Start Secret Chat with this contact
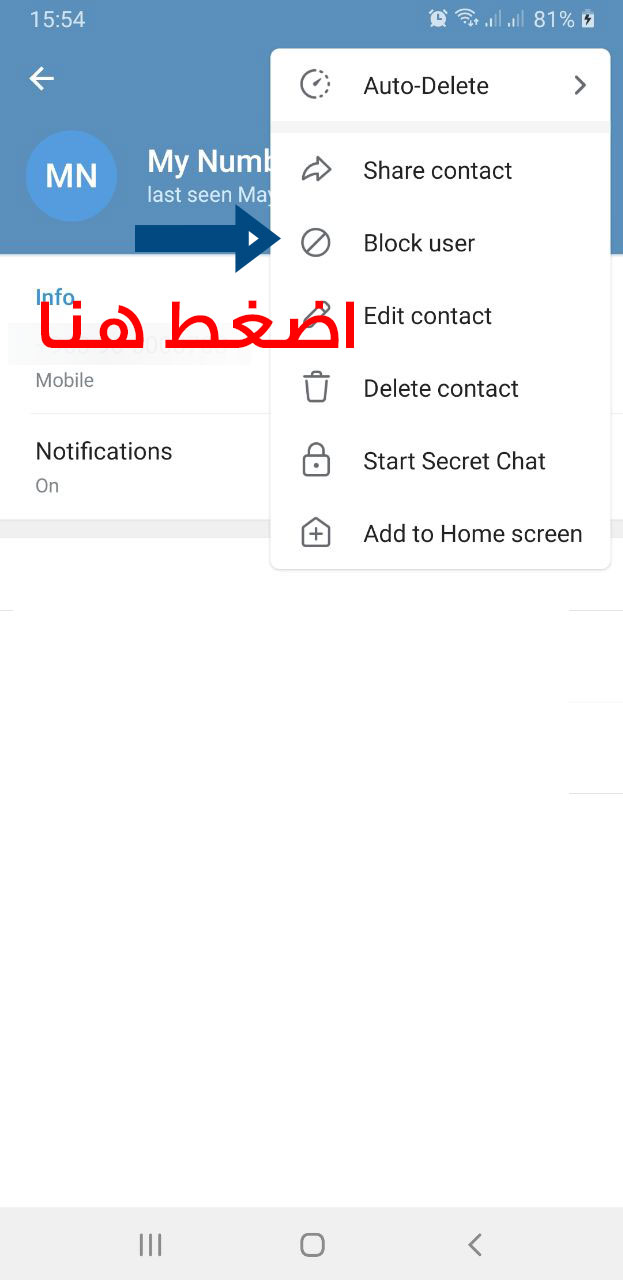Screen dimensions: 623x1280 pyautogui.click(x=440, y=461)
